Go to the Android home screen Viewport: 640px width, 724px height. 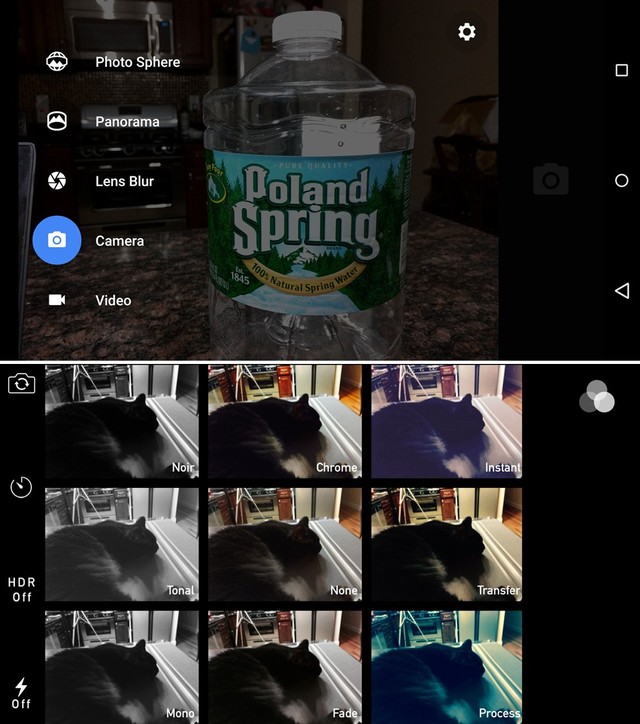pos(621,181)
